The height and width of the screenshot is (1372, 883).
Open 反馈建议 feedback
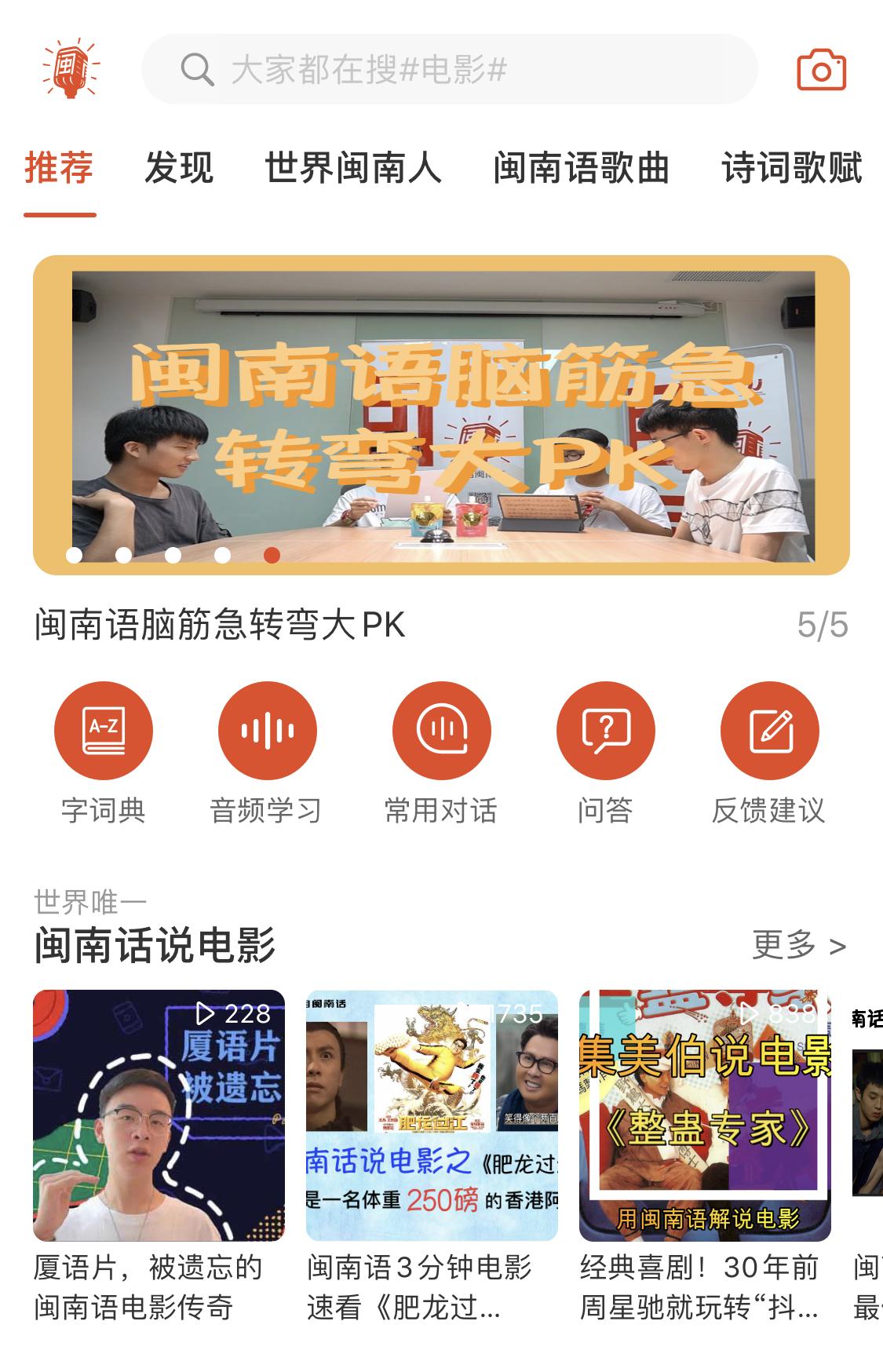tap(769, 731)
